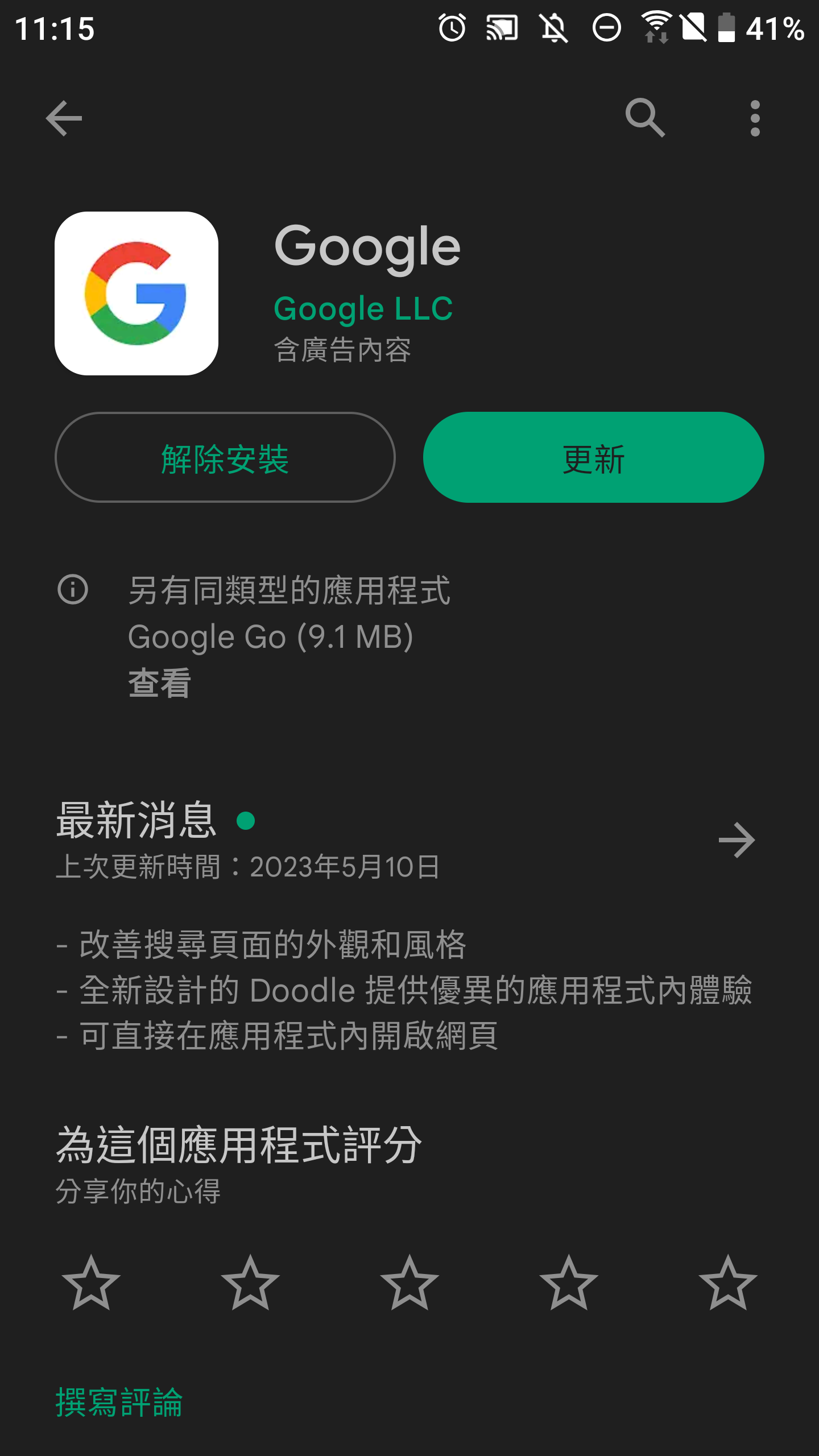Image resolution: width=819 pixels, height=1456 pixels.
Task: Tap the green 更新 update button
Action: 593,457
